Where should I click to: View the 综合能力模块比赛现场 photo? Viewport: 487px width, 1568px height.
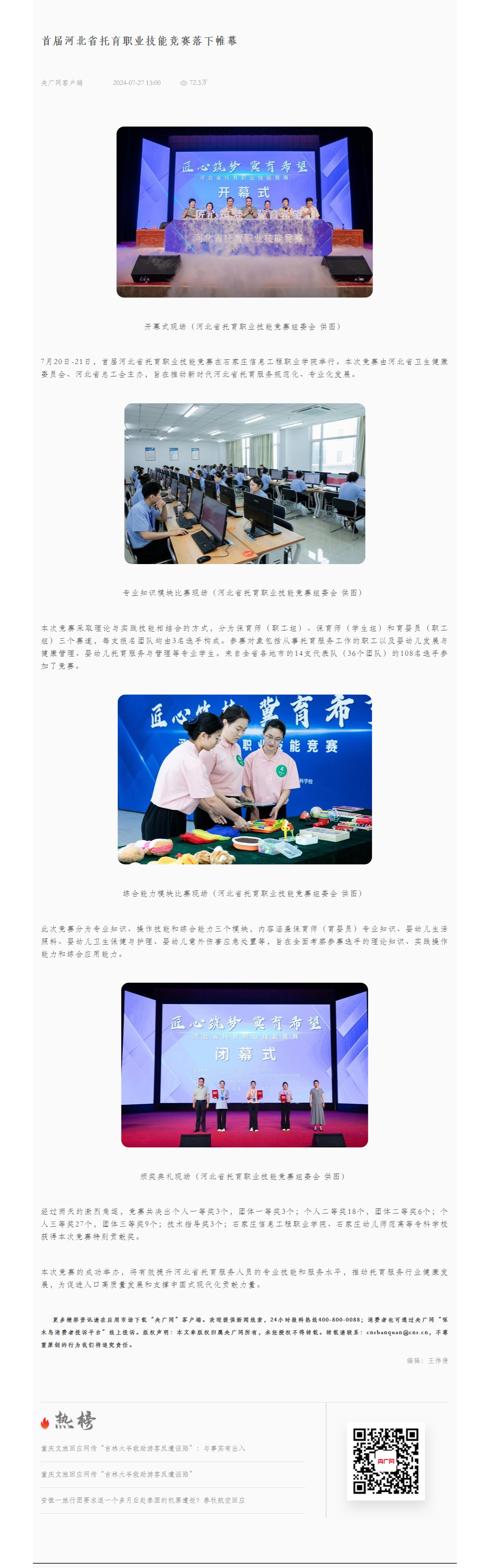(244, 779)
